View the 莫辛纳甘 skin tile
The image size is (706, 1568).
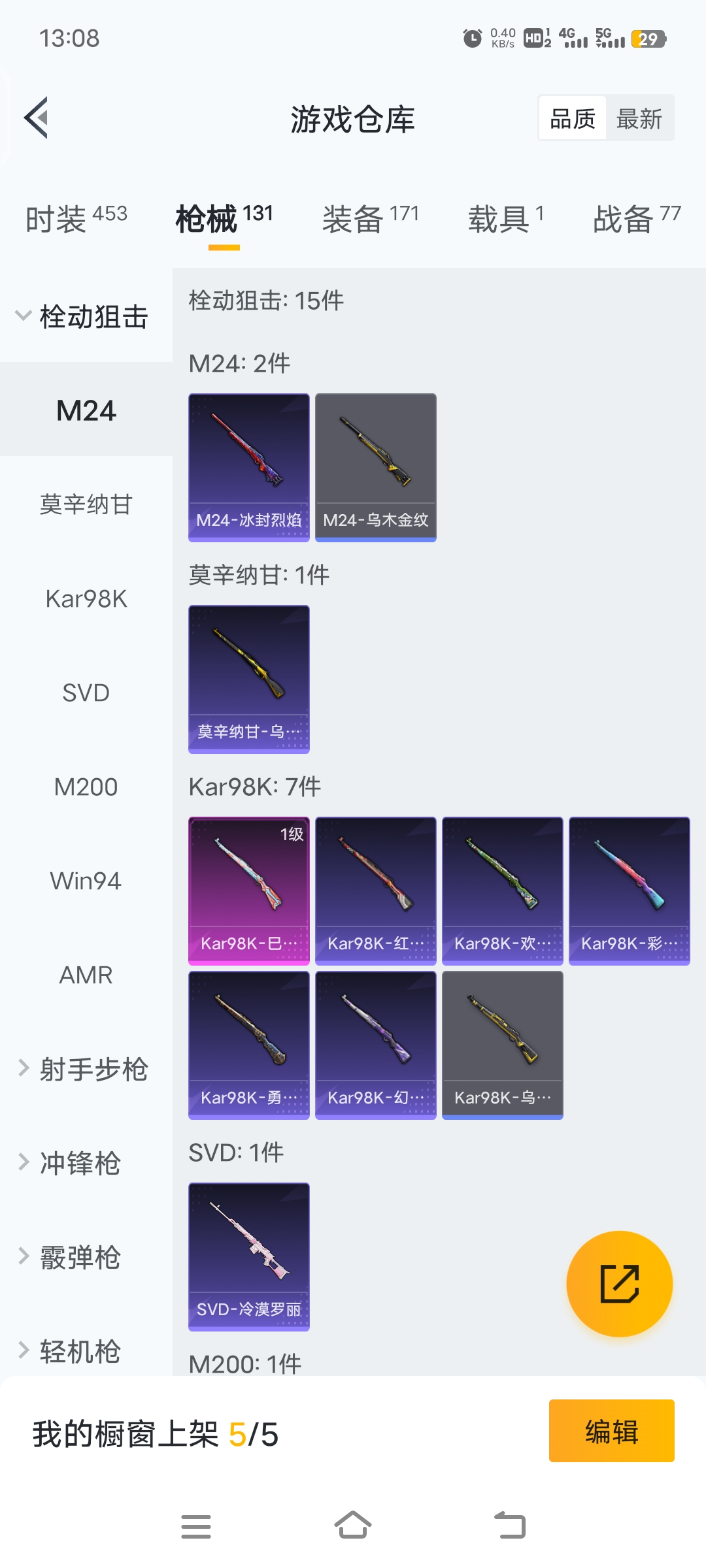[249, 679]
